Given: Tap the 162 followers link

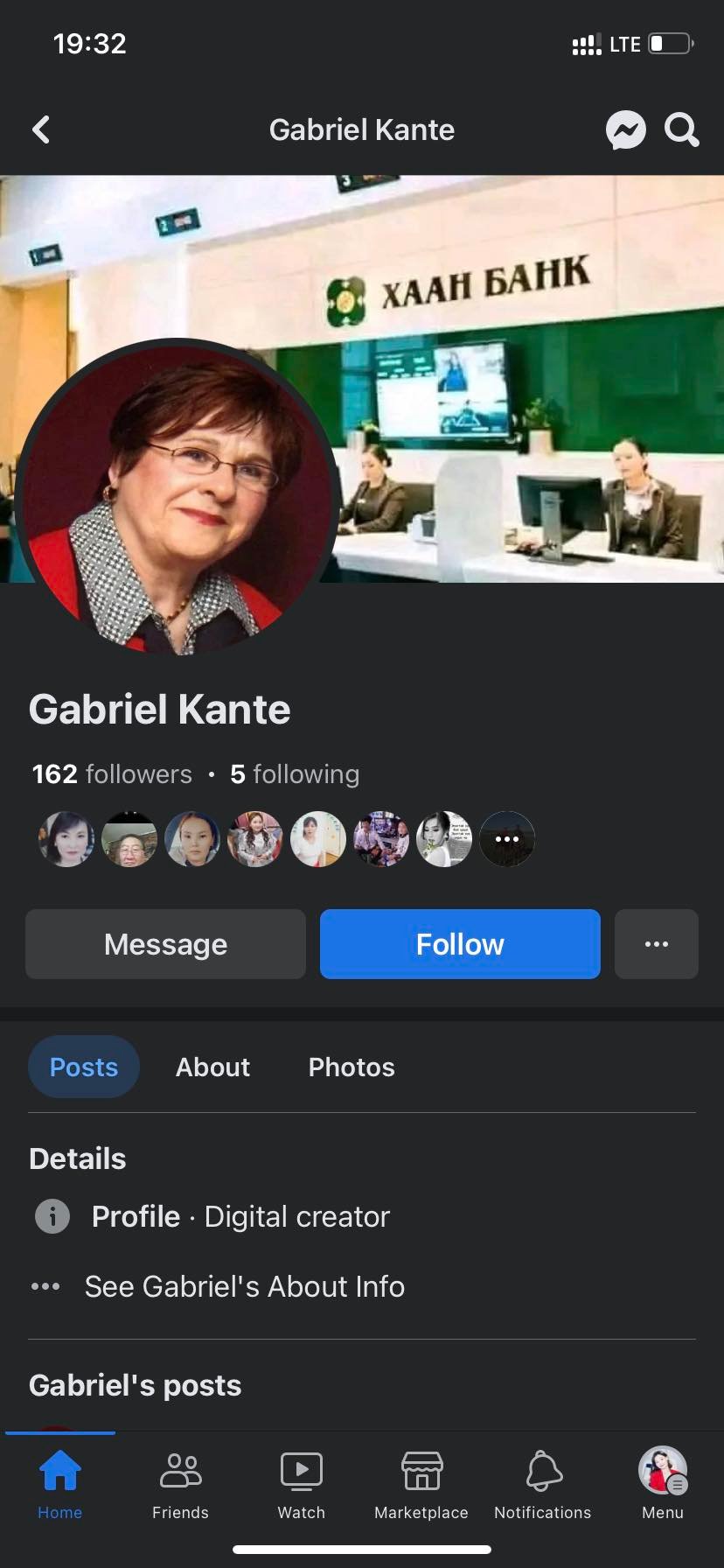Looking at the screenshot, I should coord(112,774).
